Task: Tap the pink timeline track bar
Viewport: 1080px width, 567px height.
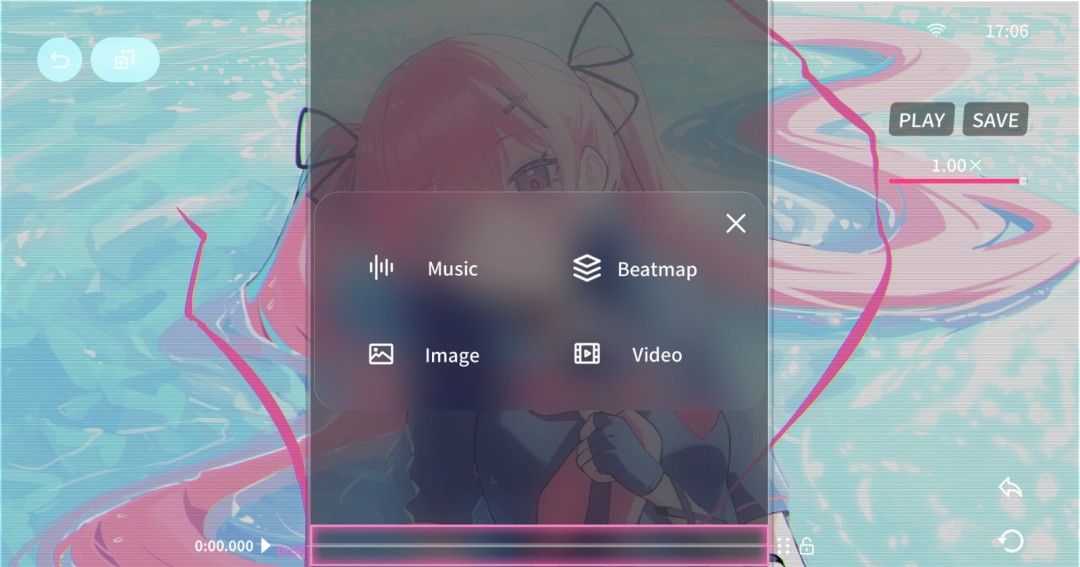Action: coord(538,546)
